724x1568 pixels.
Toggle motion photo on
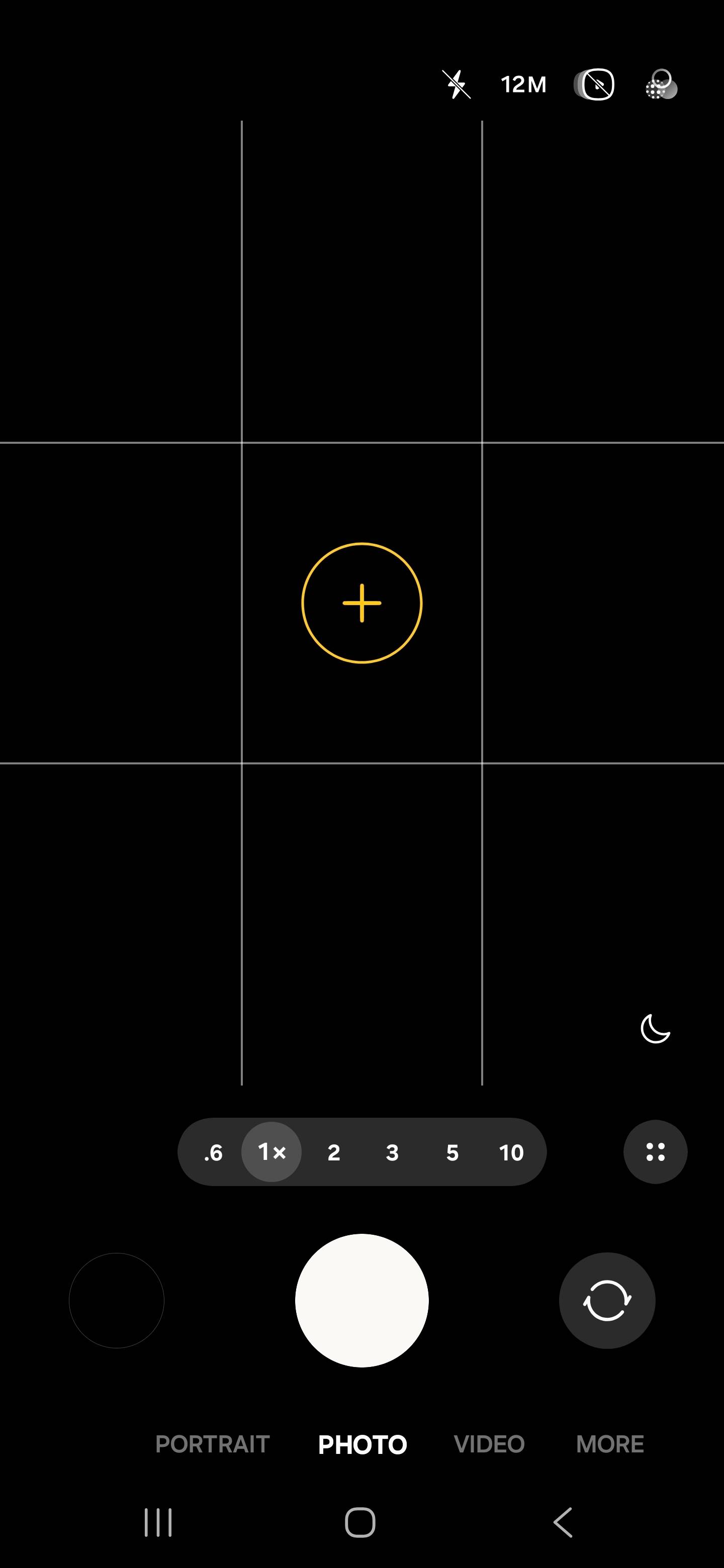tap(595, 85)
